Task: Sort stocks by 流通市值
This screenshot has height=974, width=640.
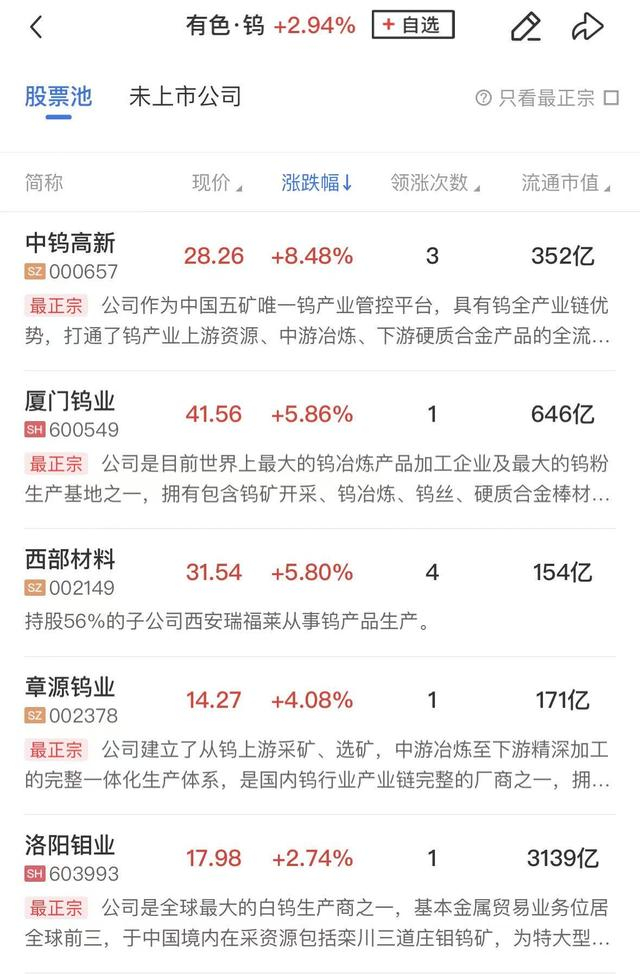Action: (x=565, y=183)
